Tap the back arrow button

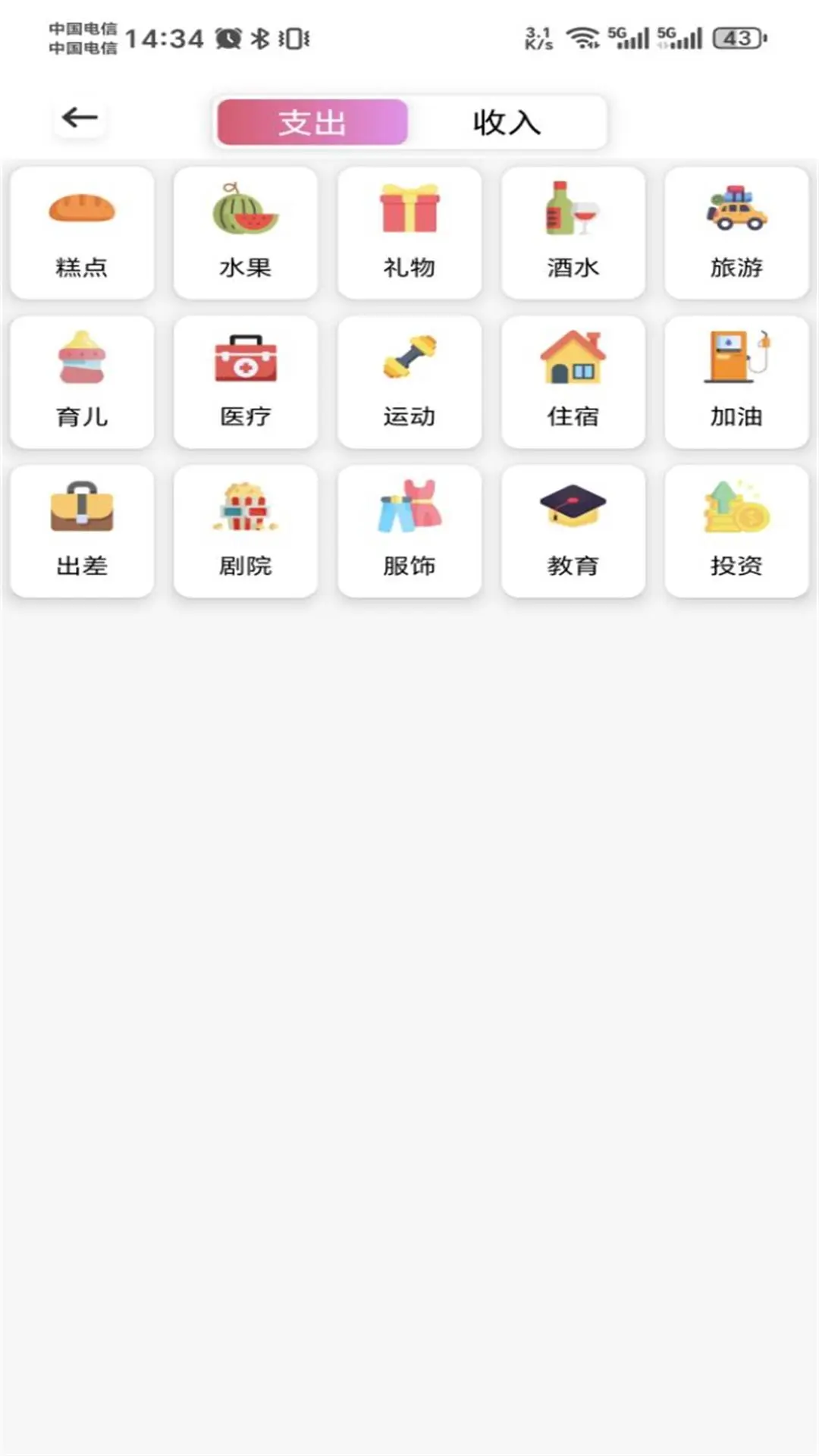click(x=78, y=118)
